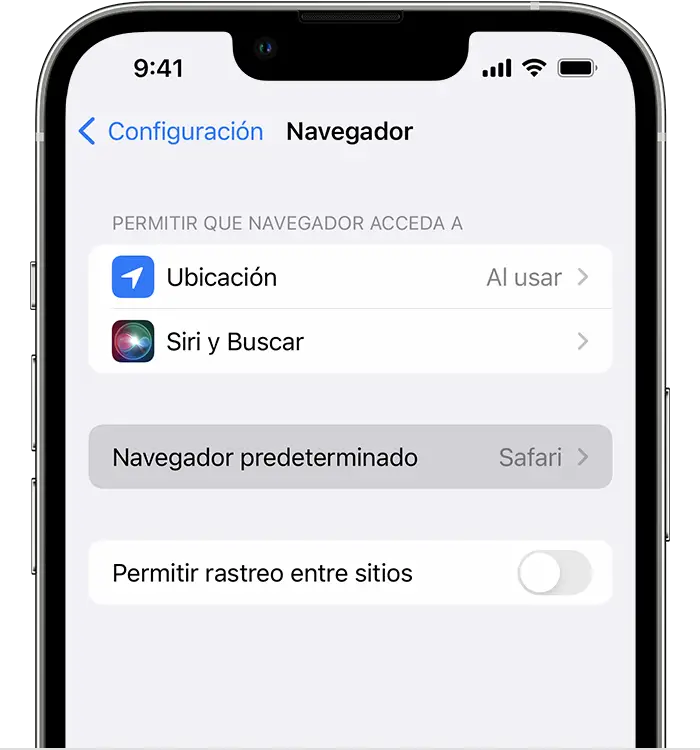Go back to Configuración

[170, 132]
